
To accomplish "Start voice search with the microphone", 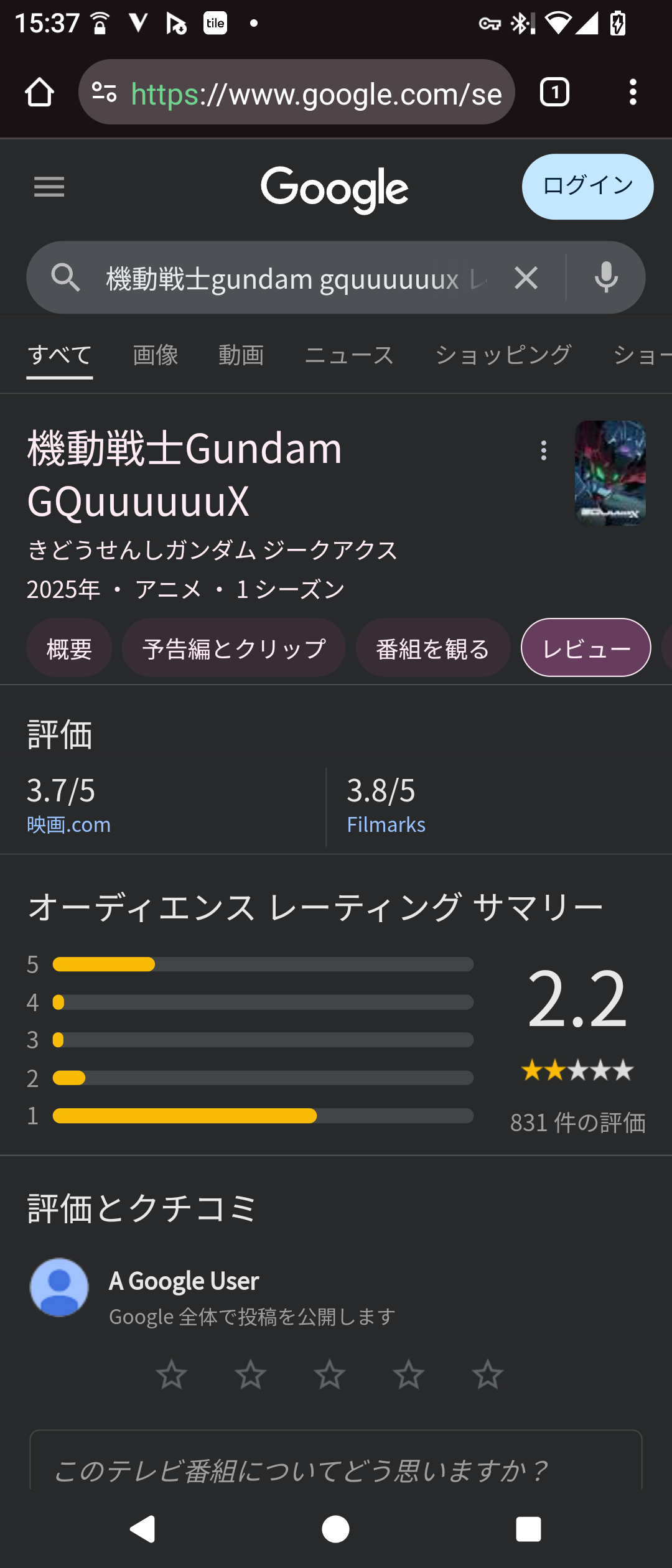I will 606,278.
